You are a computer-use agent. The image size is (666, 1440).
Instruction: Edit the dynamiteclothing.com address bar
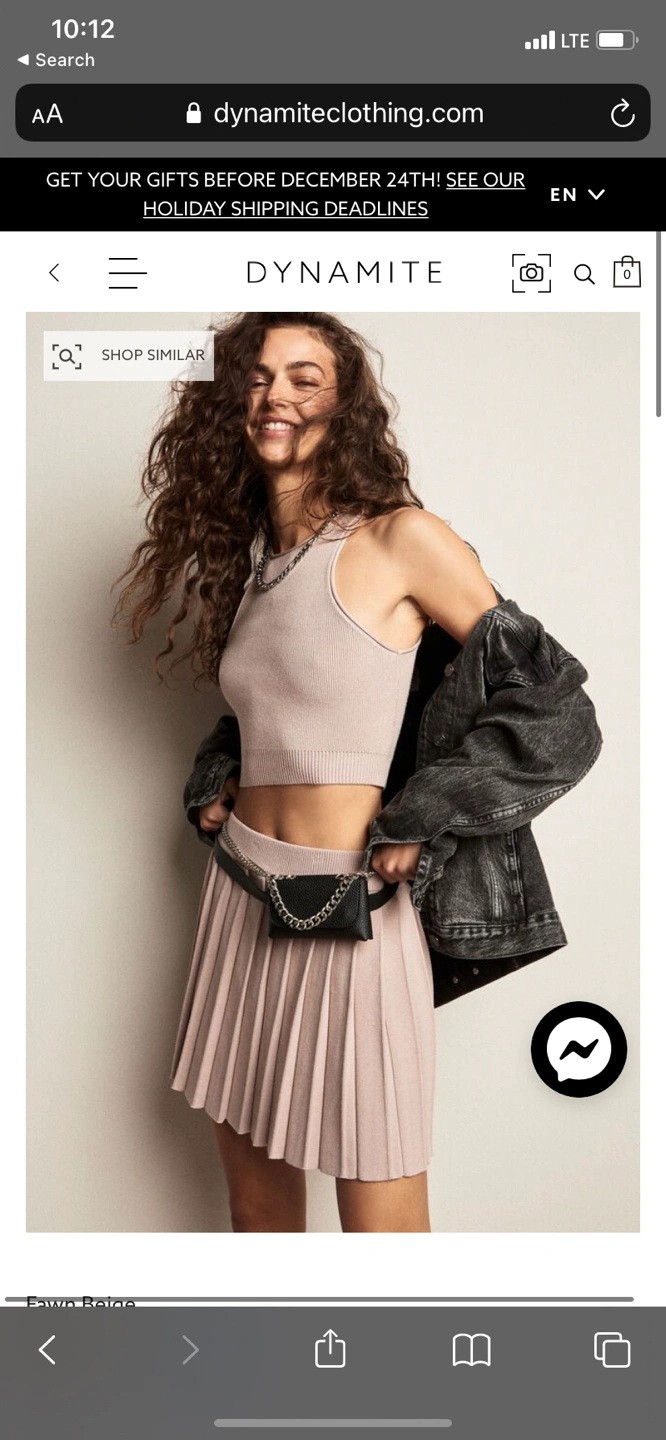click(x=336, y=114)
